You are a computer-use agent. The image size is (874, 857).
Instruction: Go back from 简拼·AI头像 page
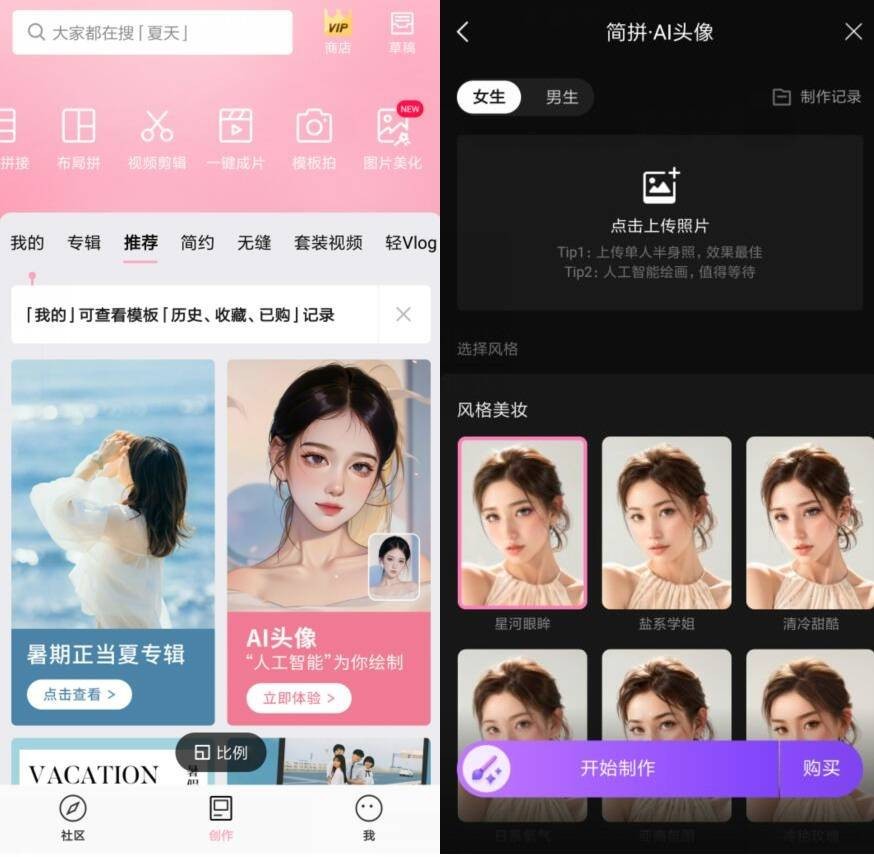(x=463, y=32)
